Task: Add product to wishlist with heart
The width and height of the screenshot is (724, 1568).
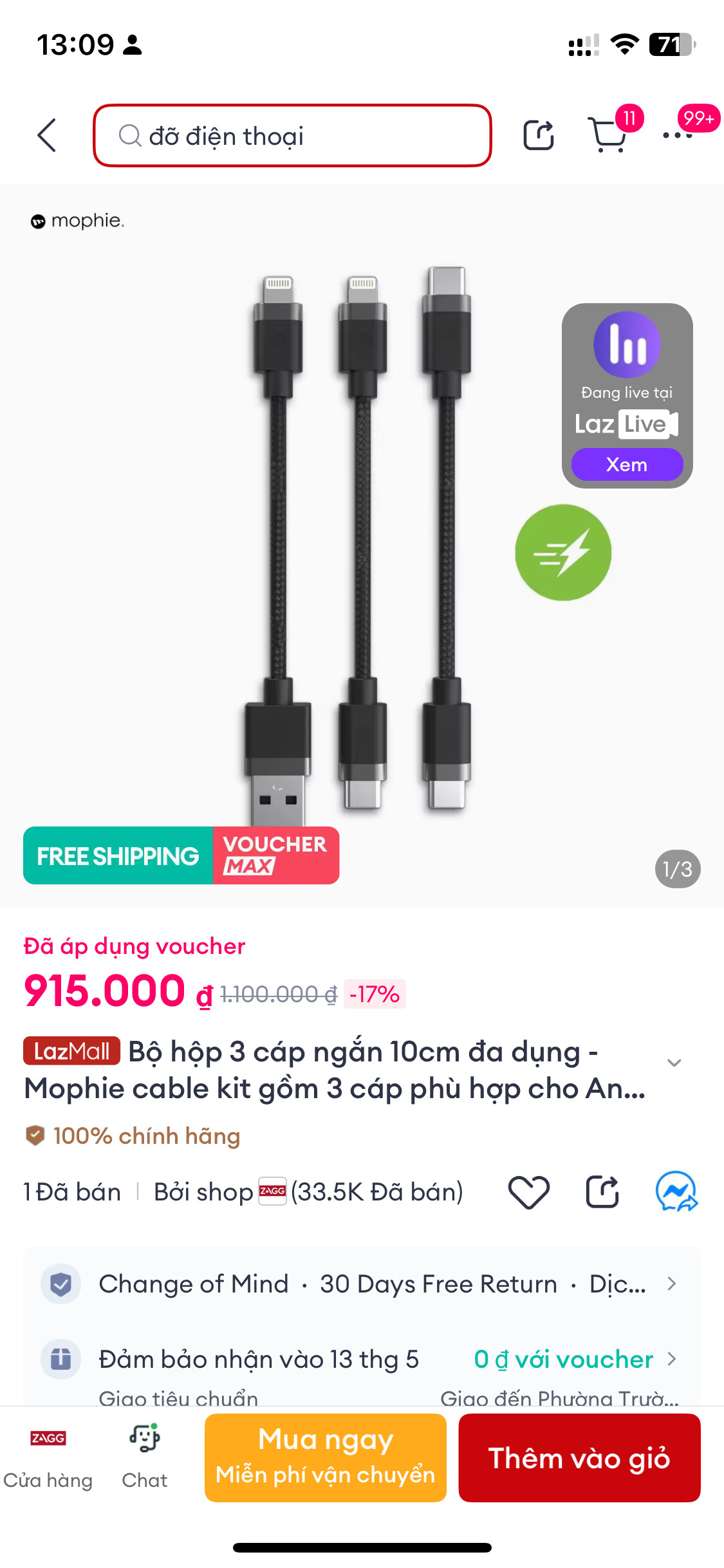Action: [x=528, y=1192]
